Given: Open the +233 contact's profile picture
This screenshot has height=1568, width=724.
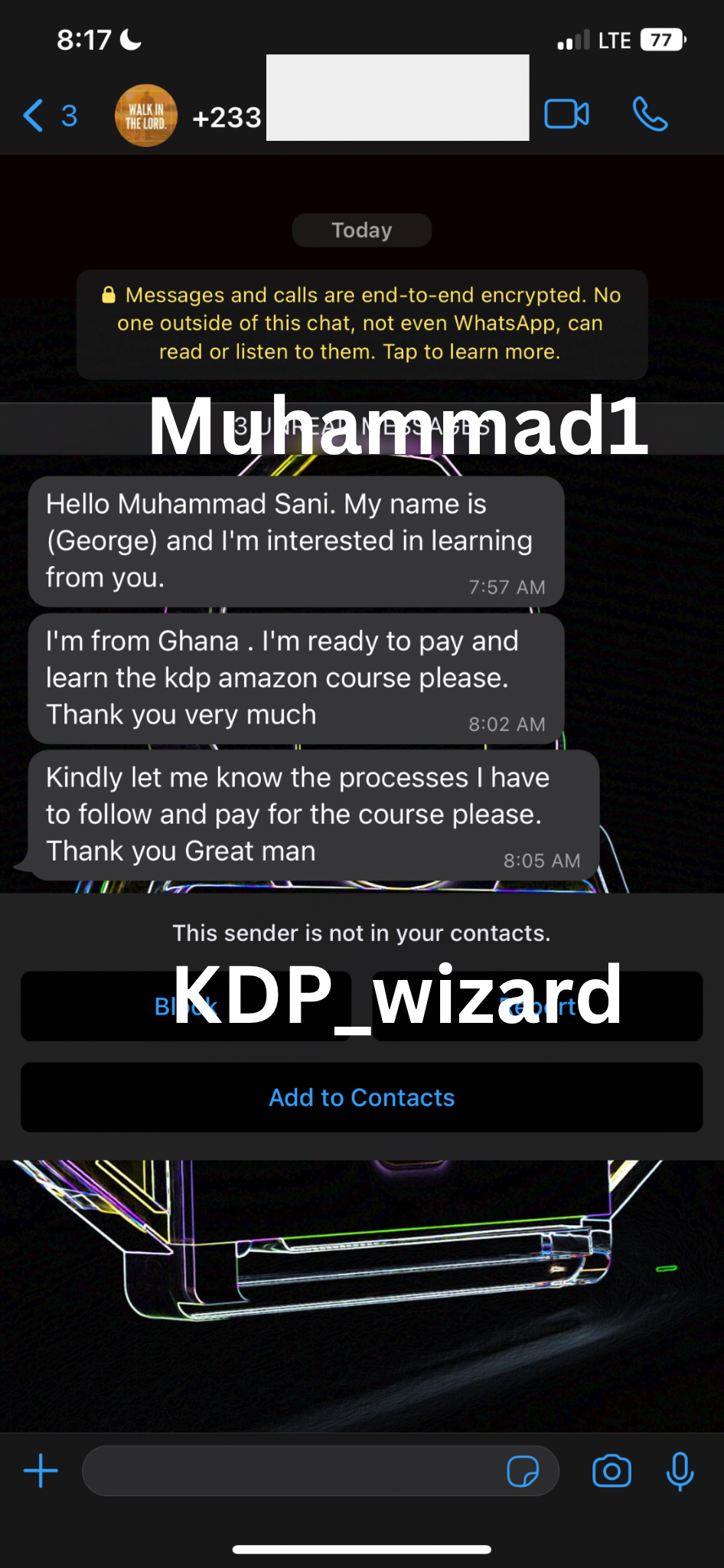Looking at the screenshot, I should point(145,116).
